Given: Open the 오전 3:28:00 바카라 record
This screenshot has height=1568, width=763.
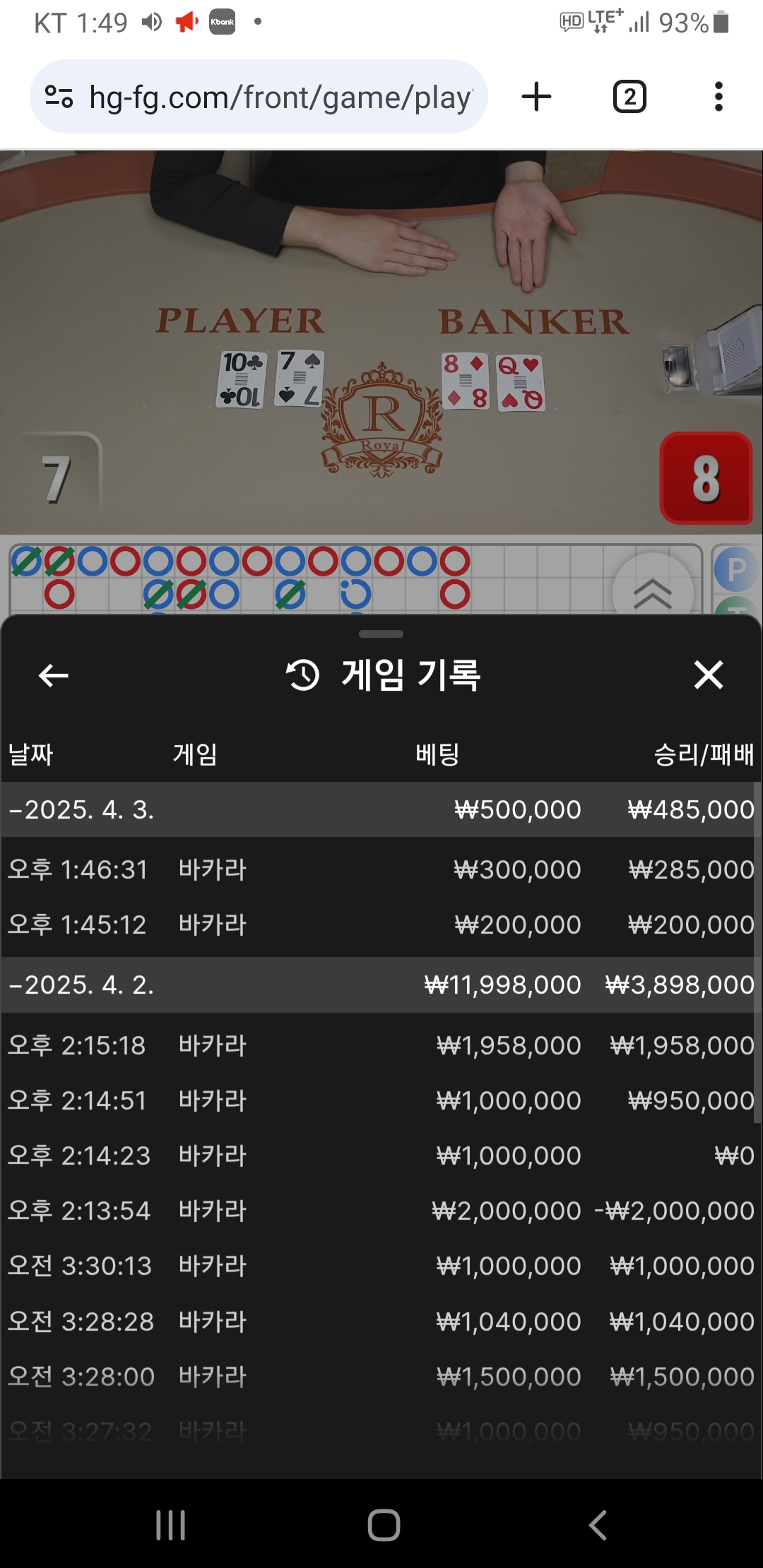Looking at the screenshot, I should tap(381, 1377).
